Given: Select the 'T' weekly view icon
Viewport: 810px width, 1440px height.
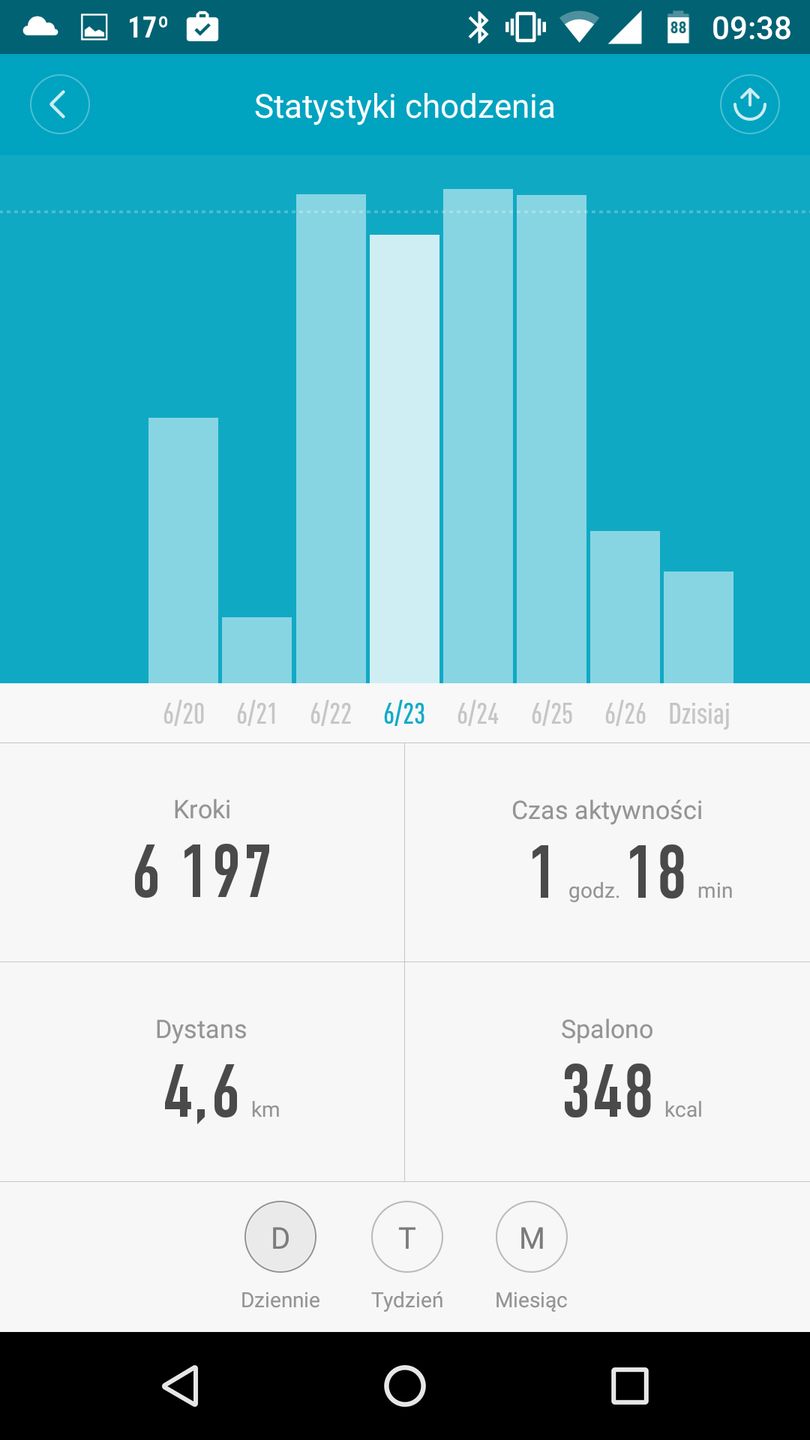Looking at the screenshot, I should coord(406,1236).
